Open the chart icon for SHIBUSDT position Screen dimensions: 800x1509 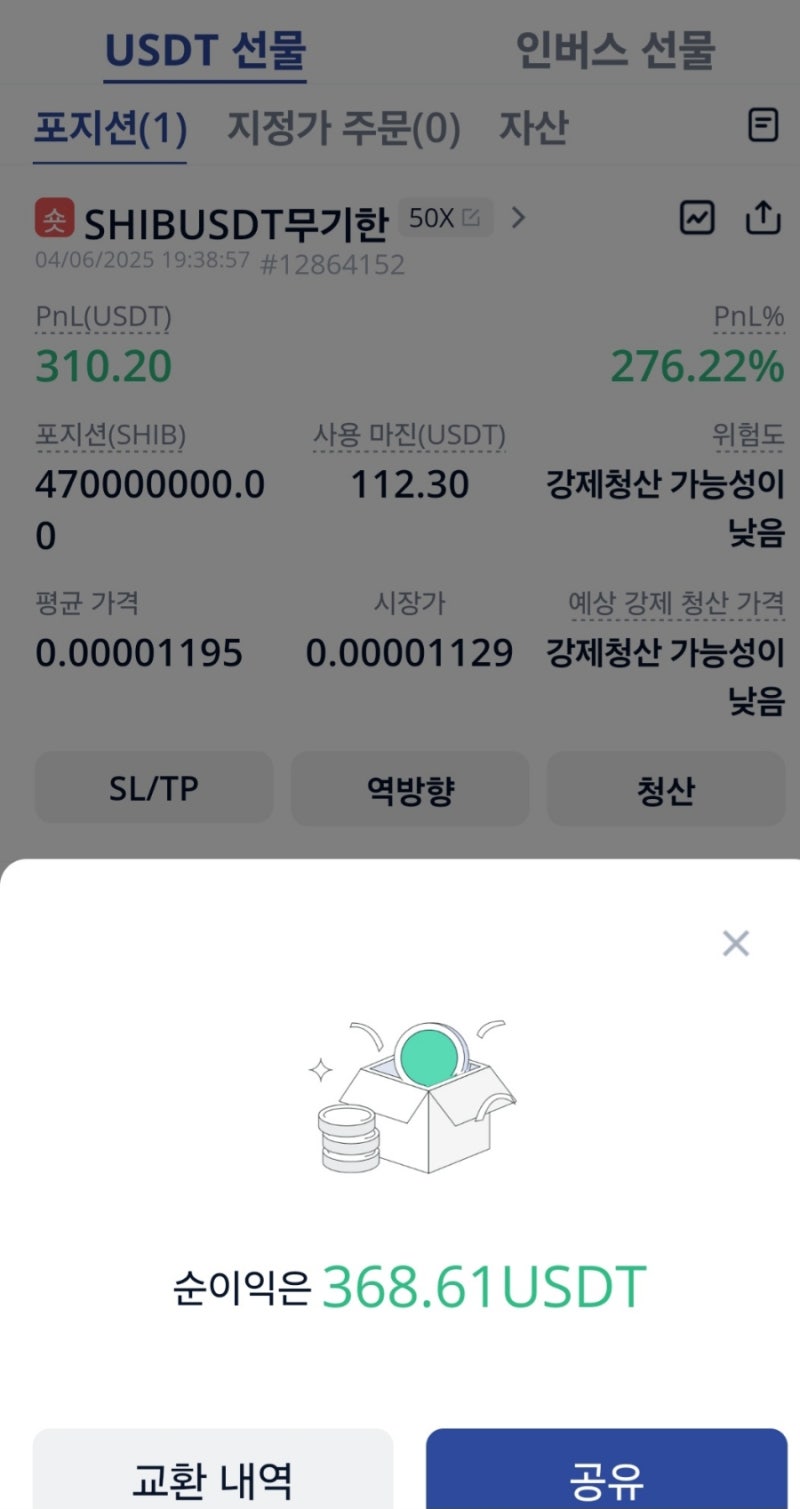[x=696, y=217]
